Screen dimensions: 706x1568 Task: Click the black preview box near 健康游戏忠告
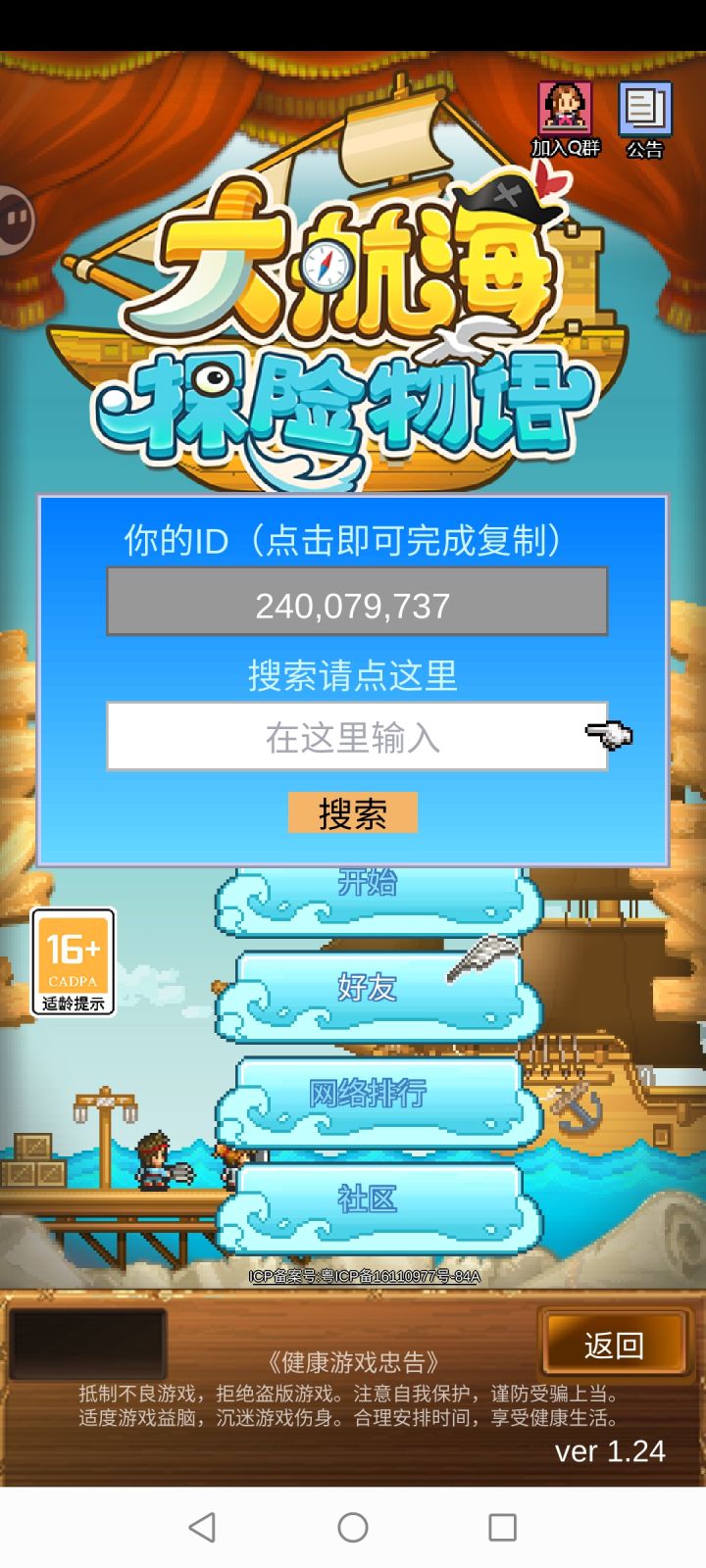[x=88, y=1345]
